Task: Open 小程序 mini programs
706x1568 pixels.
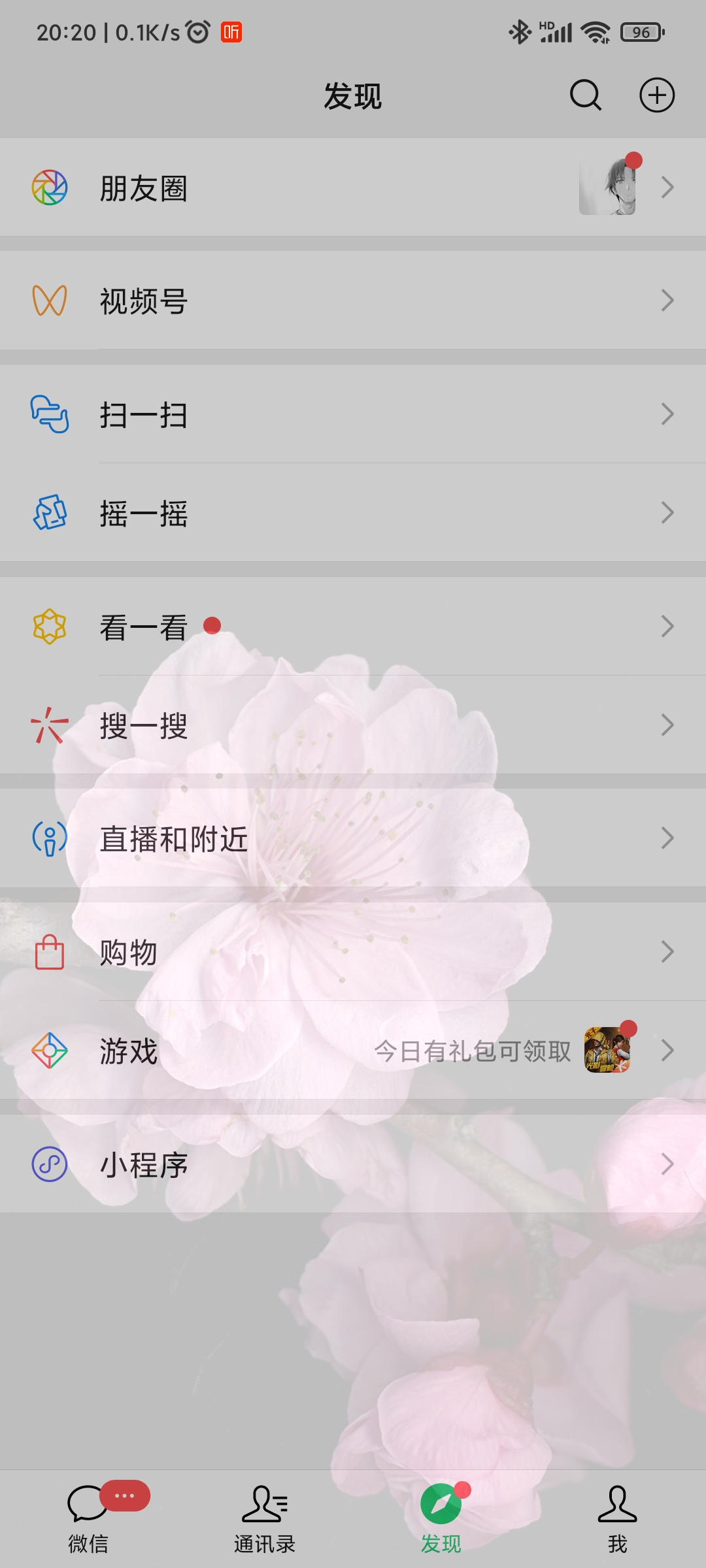Action: (x=353, y=1164)
